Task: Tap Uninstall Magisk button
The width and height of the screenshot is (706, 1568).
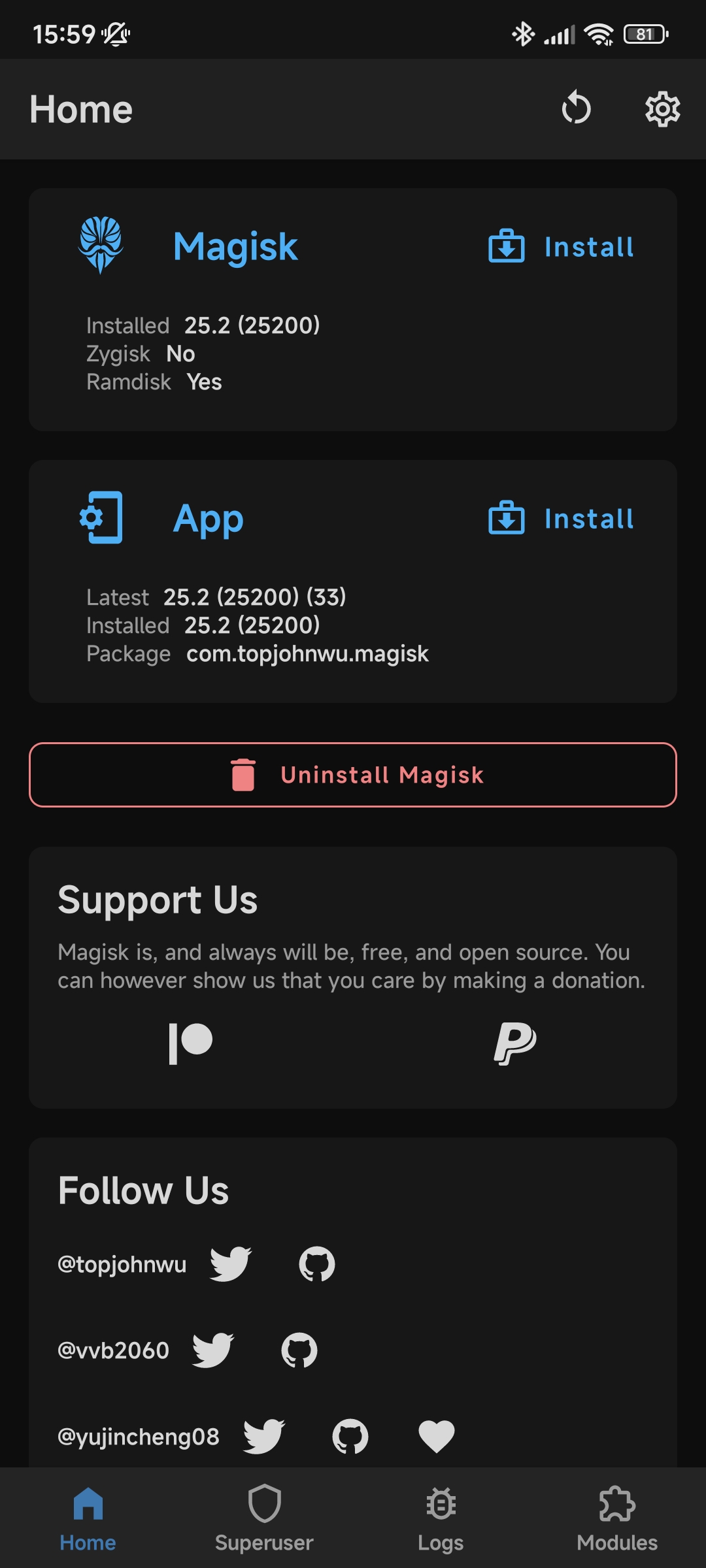Action: [x=353, y=775]
